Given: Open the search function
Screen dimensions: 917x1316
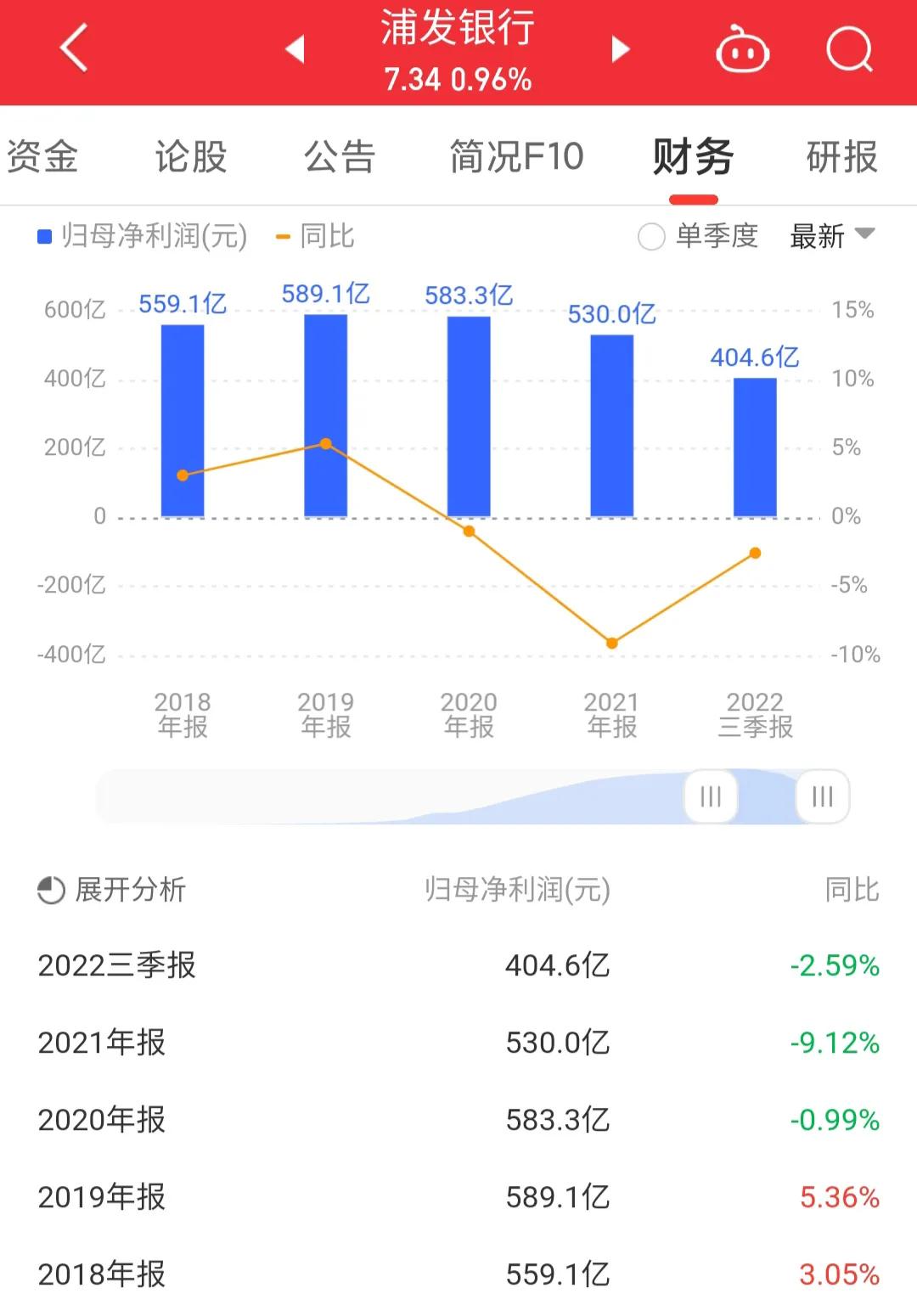Looking at the screenshot, I should tap(849, 48).
